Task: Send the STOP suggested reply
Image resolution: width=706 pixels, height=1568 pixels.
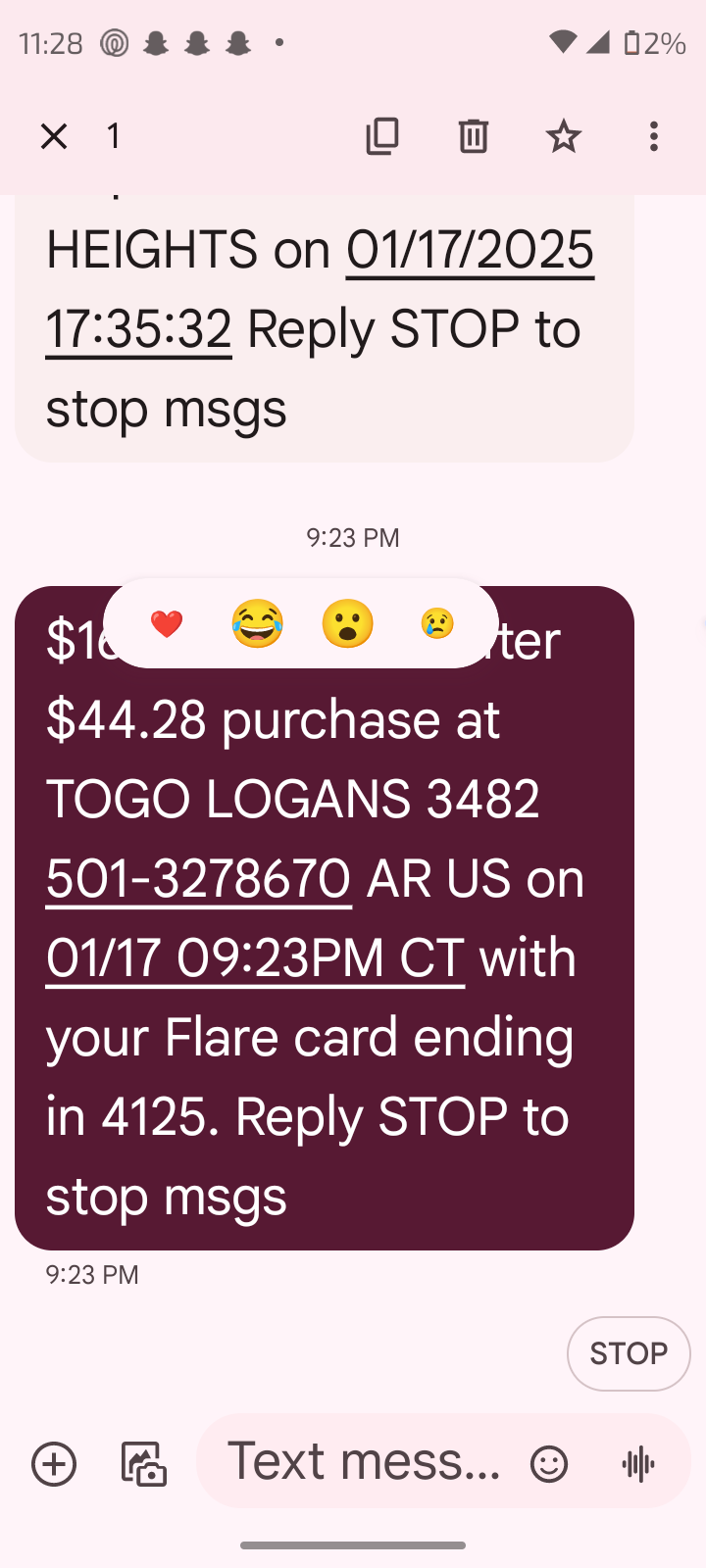Action: tap(629, 1353)
